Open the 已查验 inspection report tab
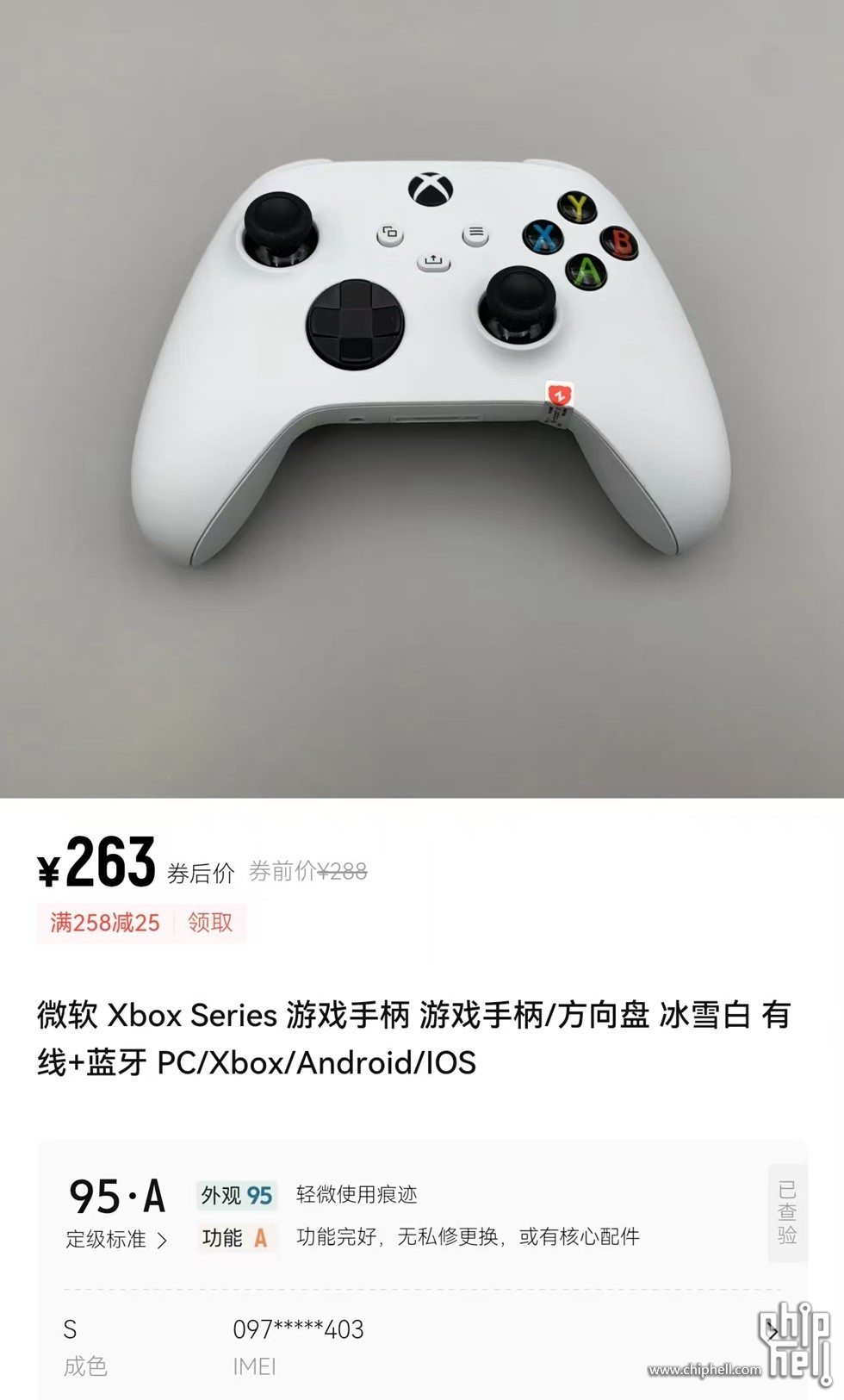This screenshot has width=844, height=1400. click(787, 1212)
